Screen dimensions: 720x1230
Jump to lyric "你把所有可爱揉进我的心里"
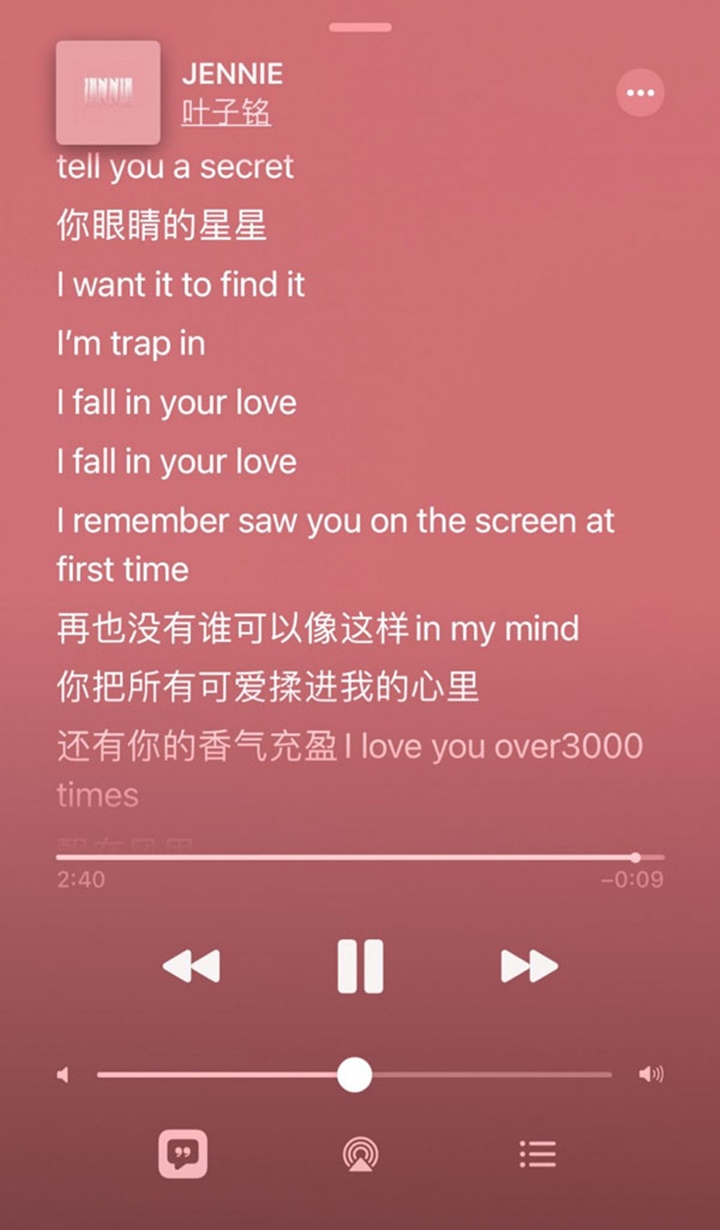point(268,687)
